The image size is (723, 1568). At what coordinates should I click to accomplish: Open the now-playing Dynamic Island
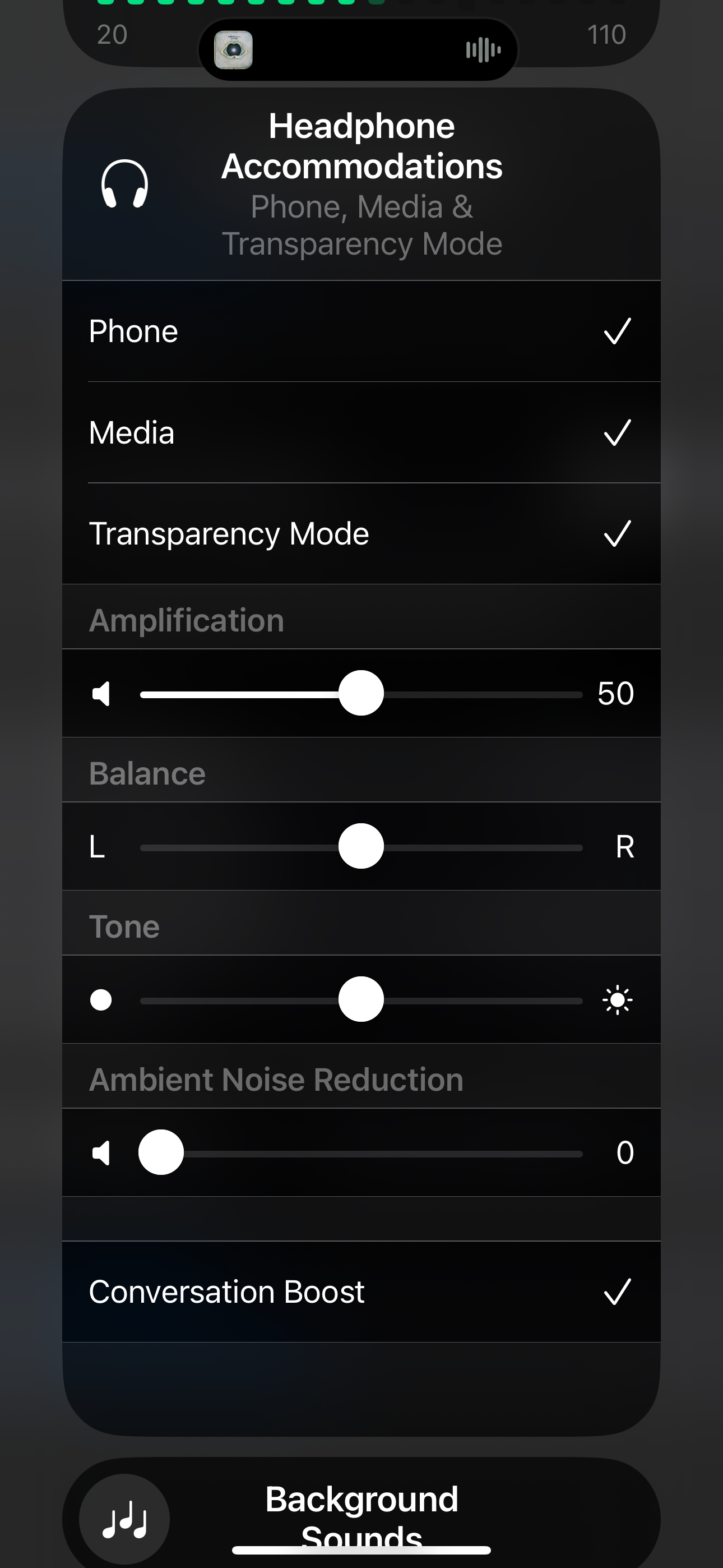[x=358, y=50]
